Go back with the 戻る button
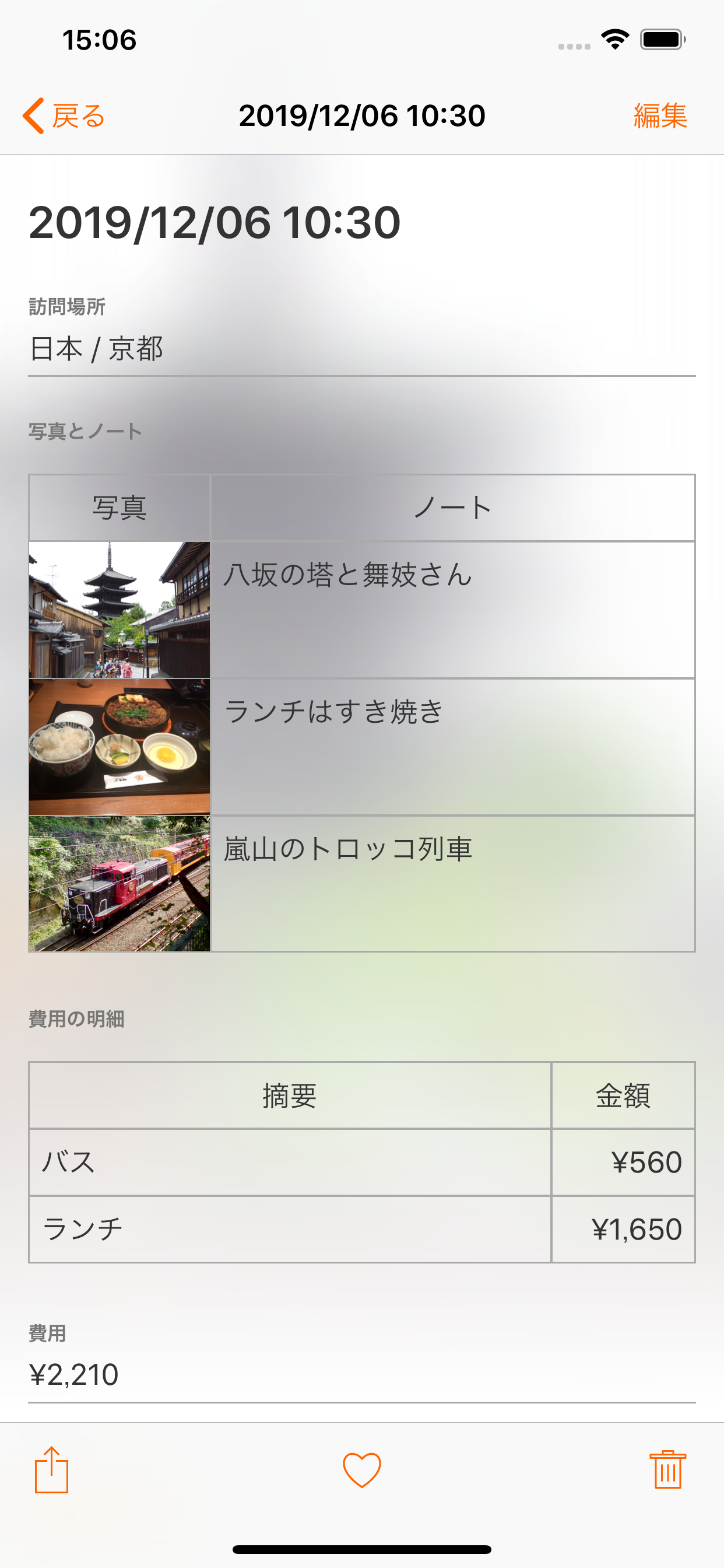This screenshot has width=724, height=1568. 65,116
